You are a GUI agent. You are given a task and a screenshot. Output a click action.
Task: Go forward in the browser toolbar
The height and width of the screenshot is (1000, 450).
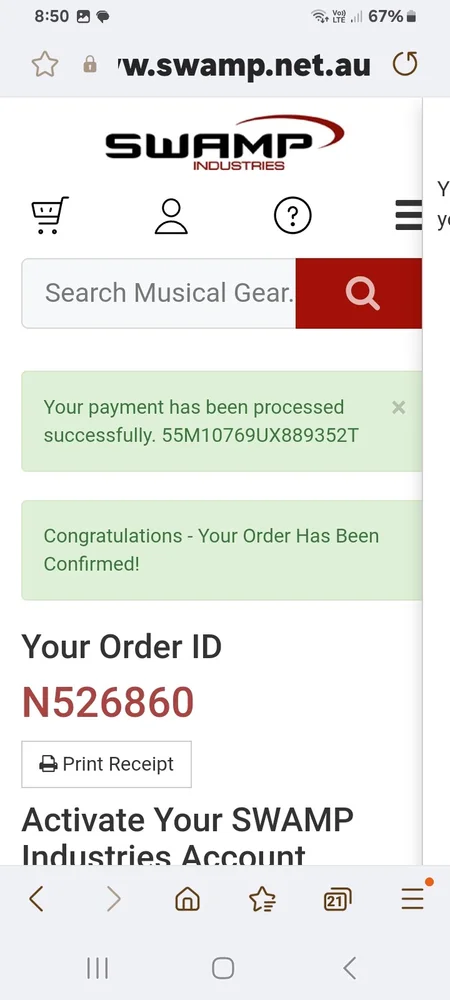(113, 899)
